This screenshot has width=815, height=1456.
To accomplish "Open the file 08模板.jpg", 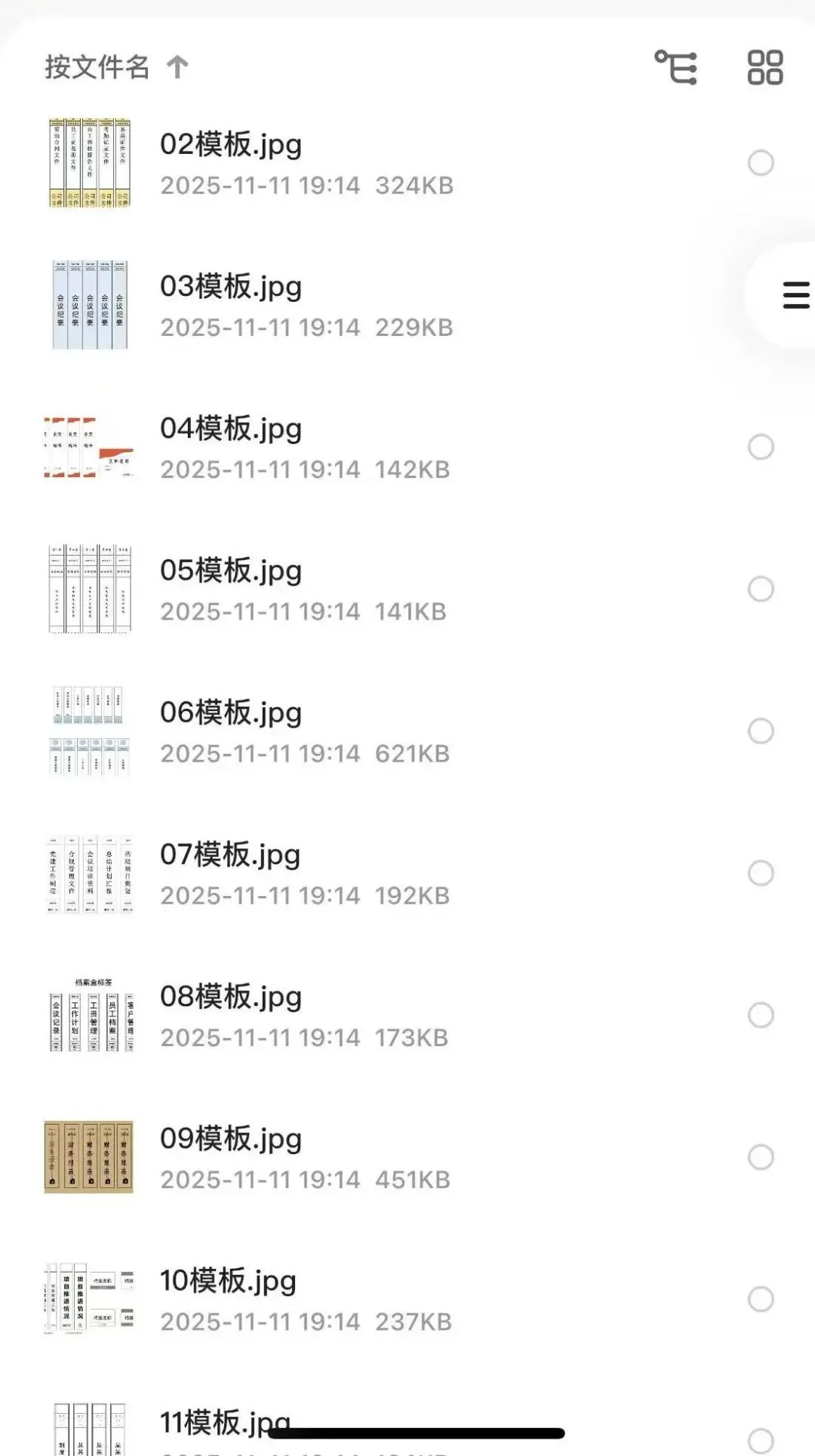I will click(230, 997).
